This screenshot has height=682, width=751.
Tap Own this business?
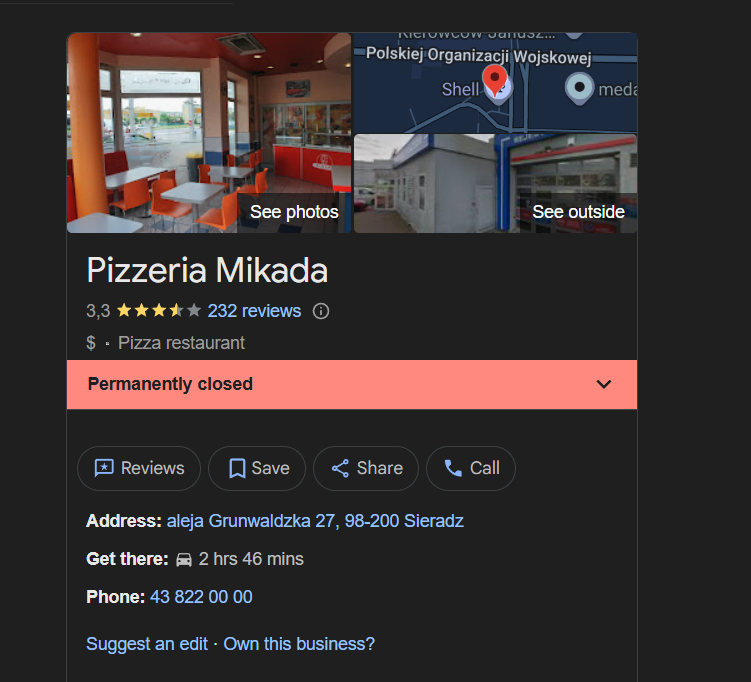click(x=299, y=644)
